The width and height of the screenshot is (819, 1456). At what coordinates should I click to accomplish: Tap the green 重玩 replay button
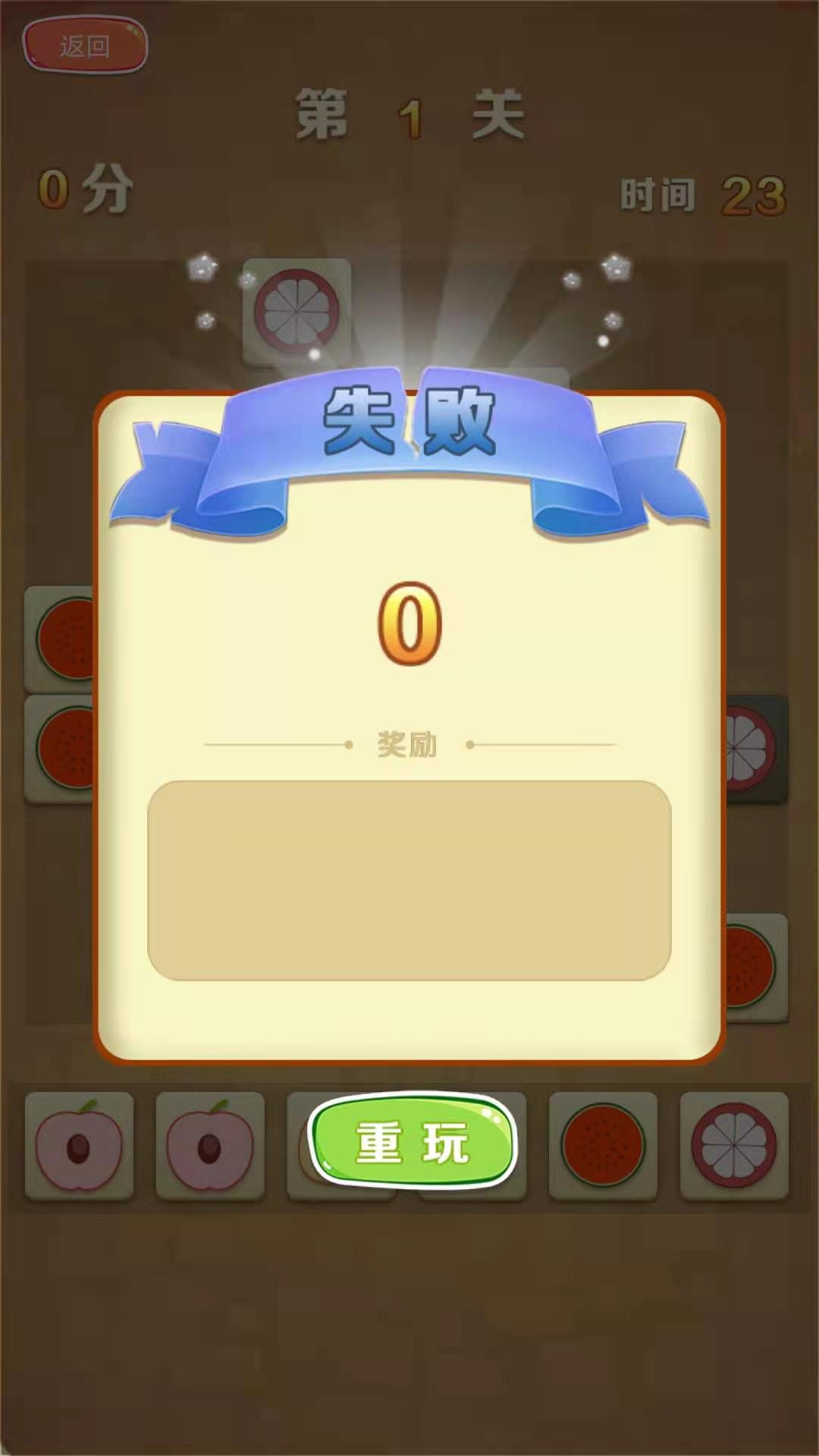coord(413,1141)
